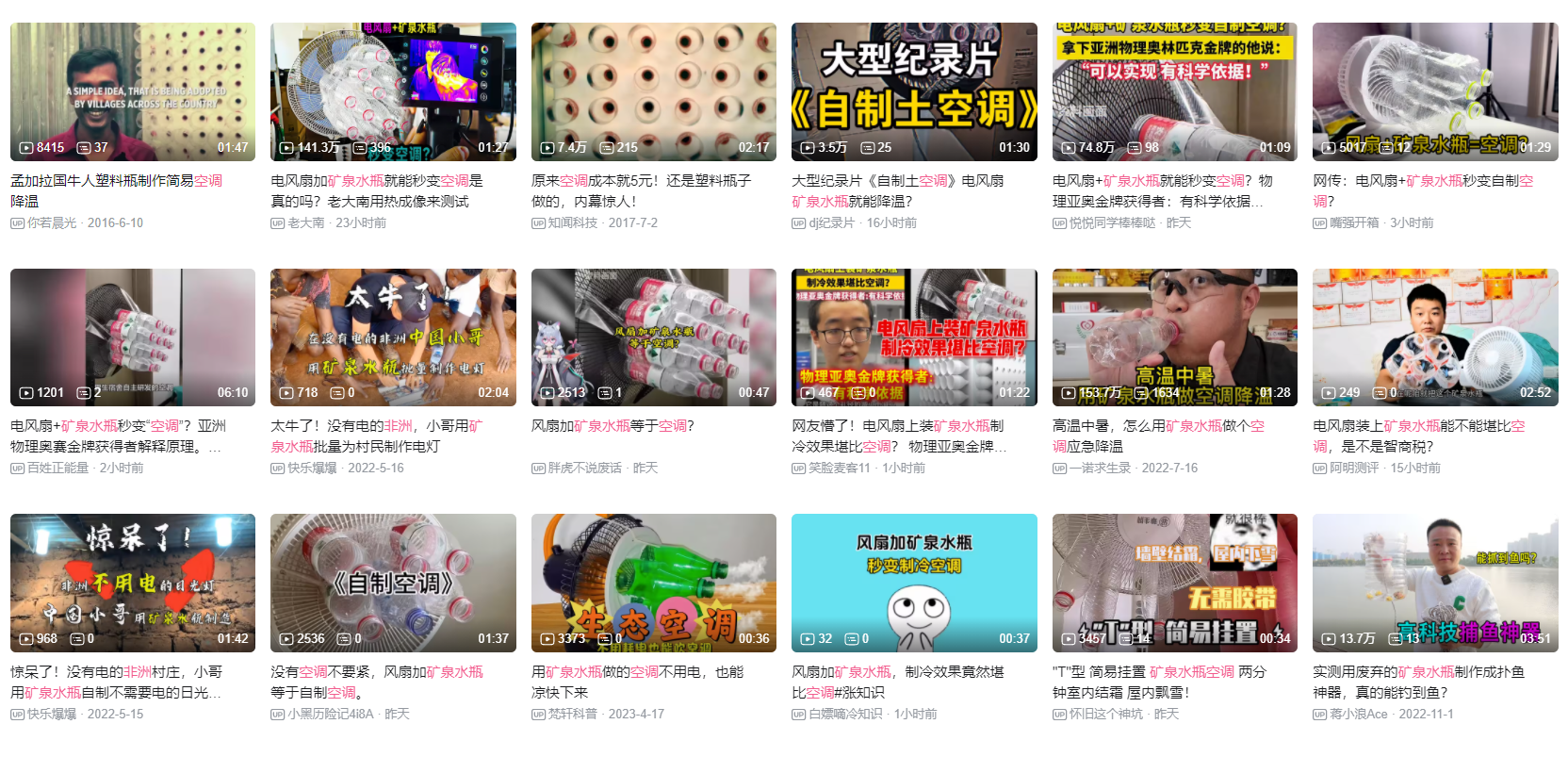The height and width of the screenshot is (757, 1568).
Task: Watch the 太牛了！没有电的非洲 video
Action: click(x=393, y=337)
